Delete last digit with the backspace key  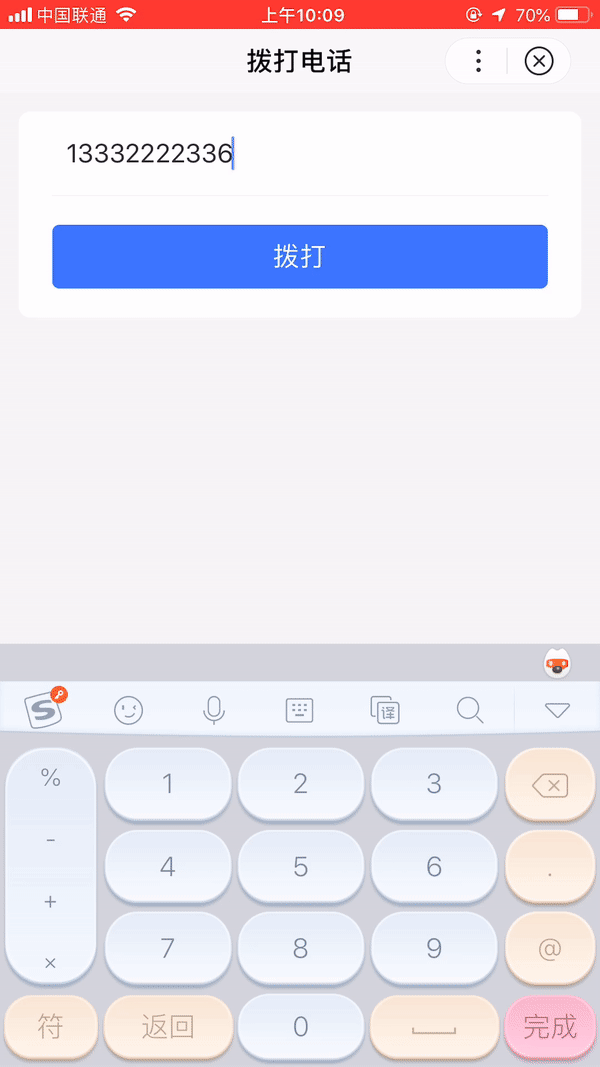(550, 785)
